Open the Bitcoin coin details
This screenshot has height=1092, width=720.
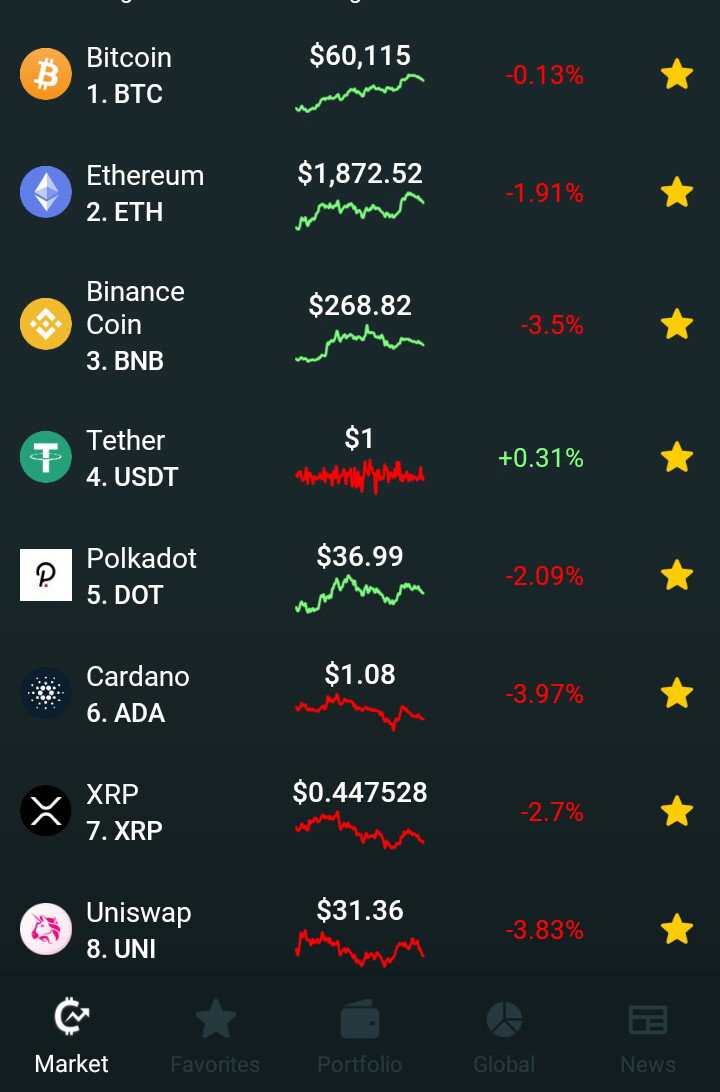[360, 75]
